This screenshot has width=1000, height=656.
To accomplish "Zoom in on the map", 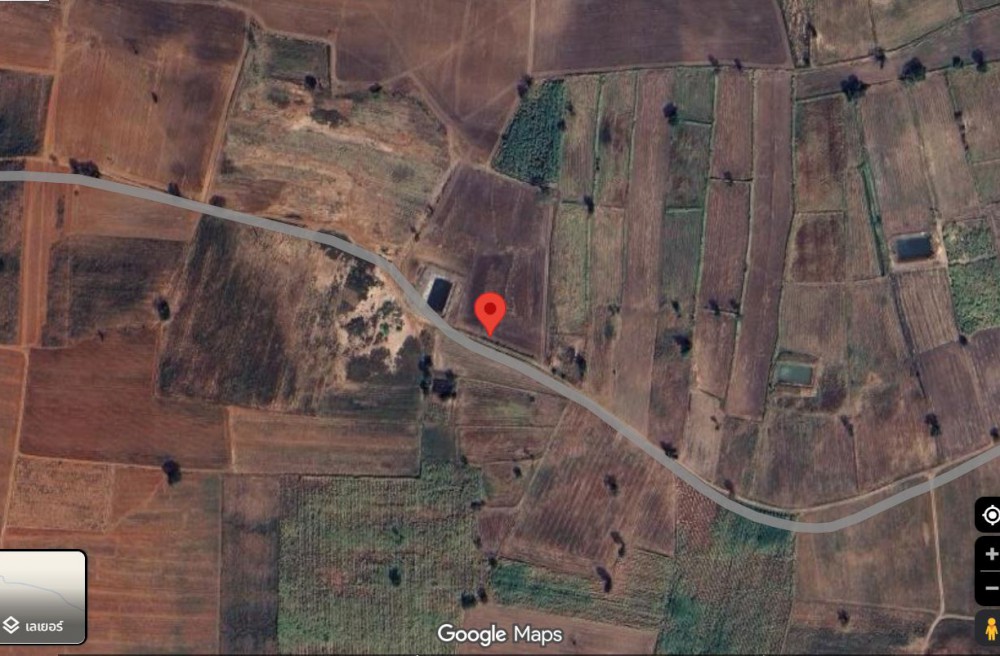I will click(x=990, y=554).
